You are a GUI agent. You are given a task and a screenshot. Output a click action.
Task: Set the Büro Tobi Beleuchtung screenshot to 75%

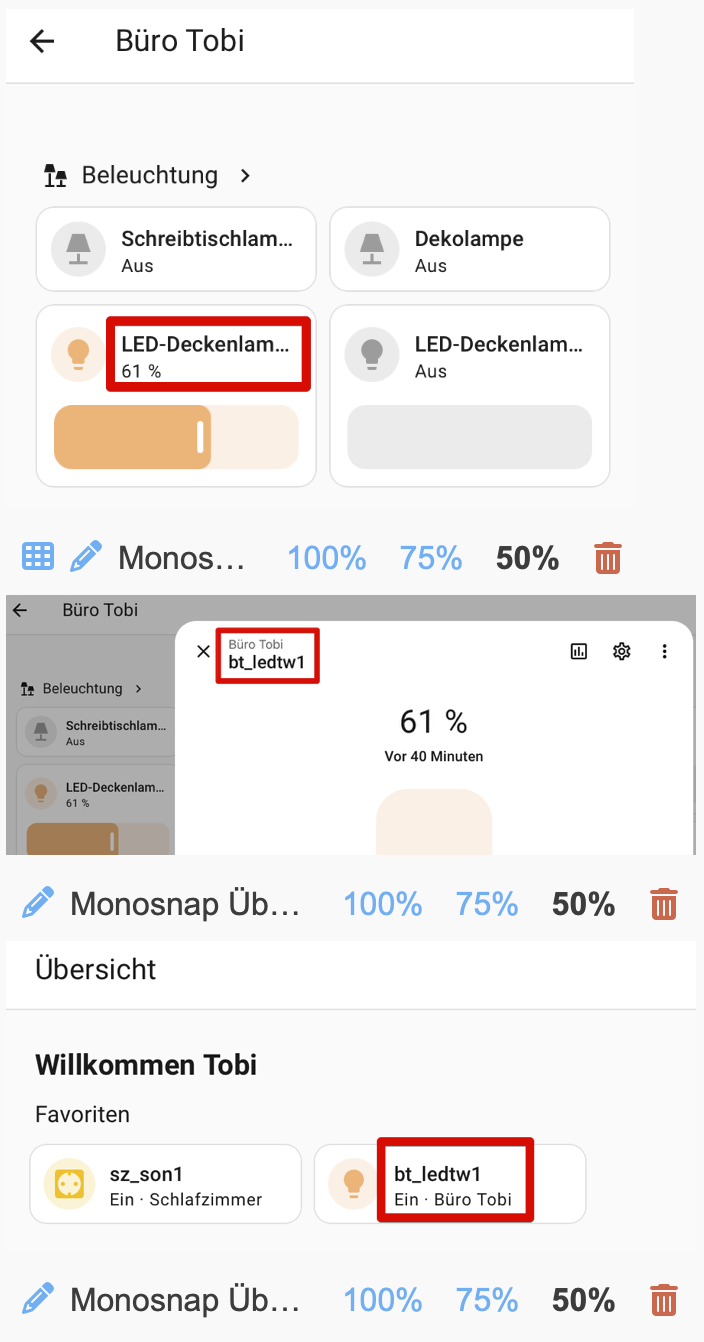(431, 558)
